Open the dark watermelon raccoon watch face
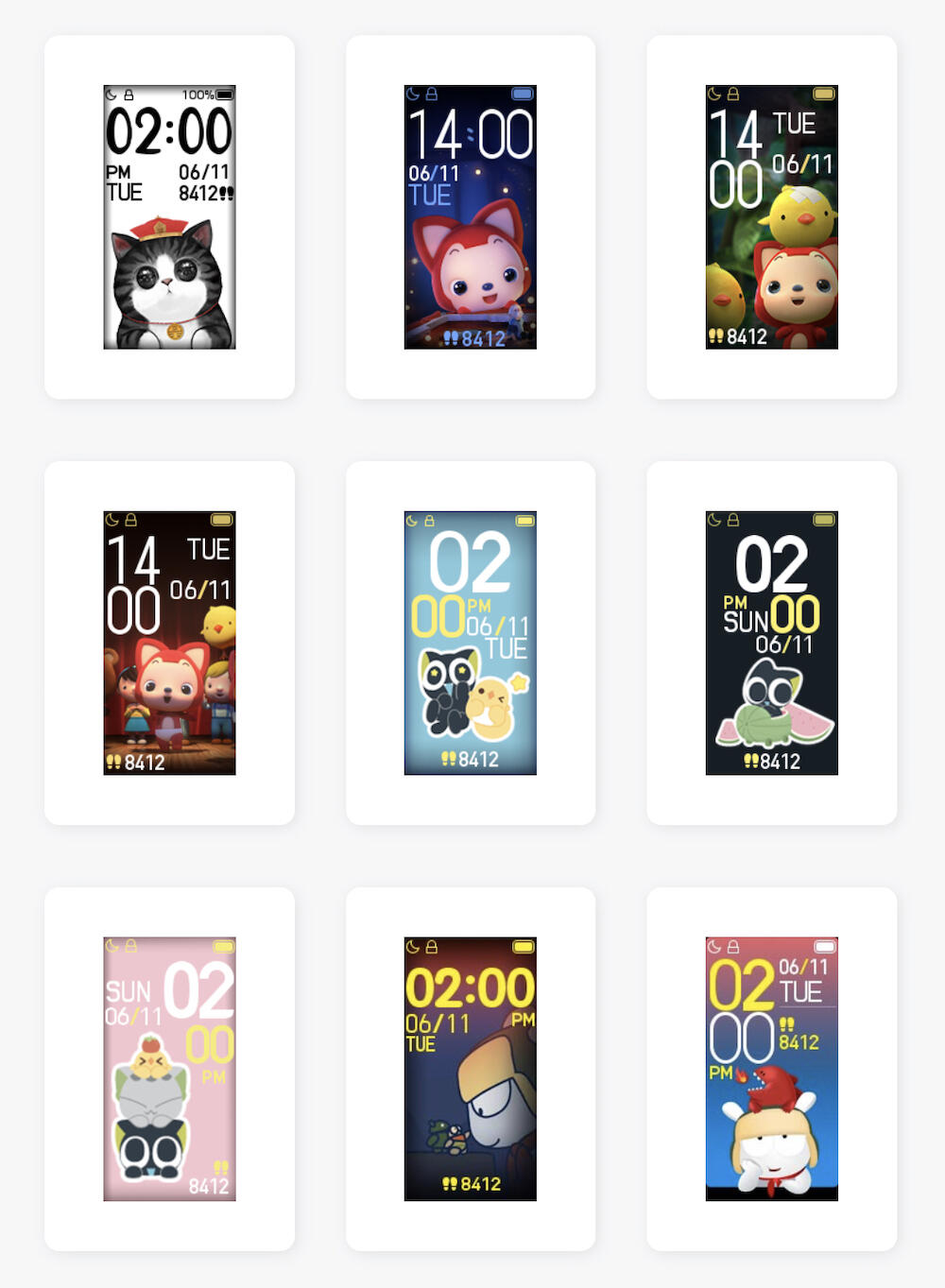This screenshot has height=1288, width=945. tap(771, 644)
